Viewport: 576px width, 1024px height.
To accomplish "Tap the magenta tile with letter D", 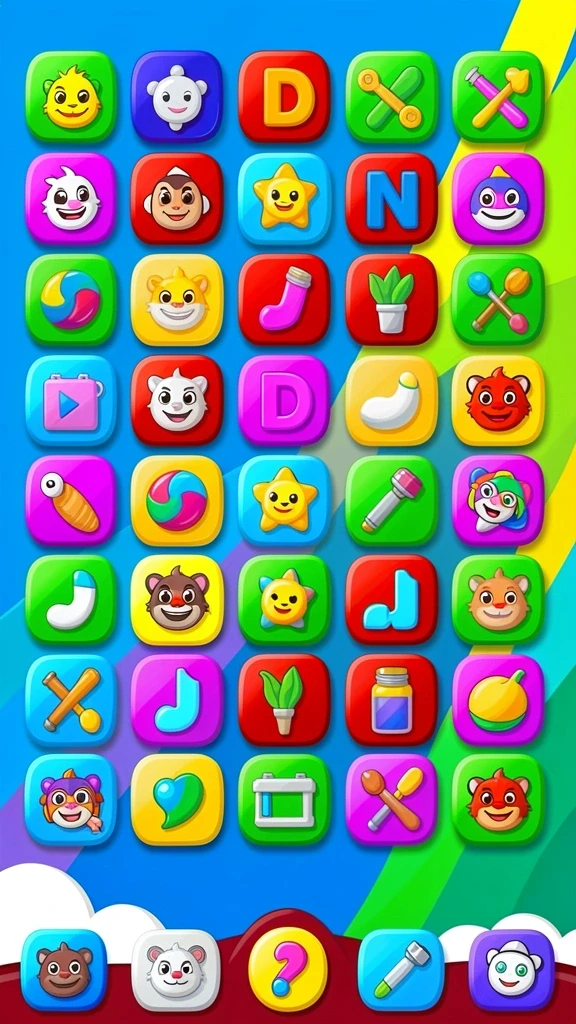I will [284, 400].
